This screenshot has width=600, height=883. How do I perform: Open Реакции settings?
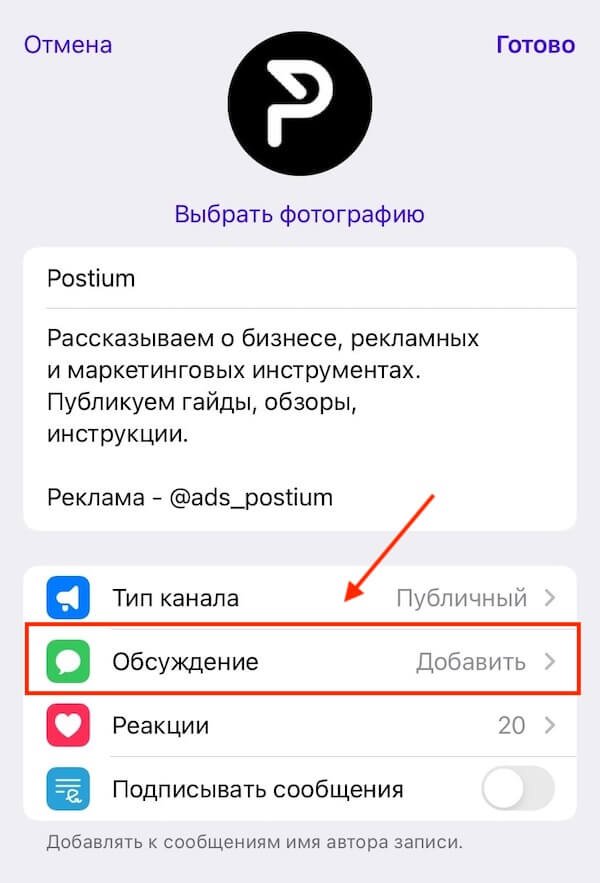[x=299, y=724]
